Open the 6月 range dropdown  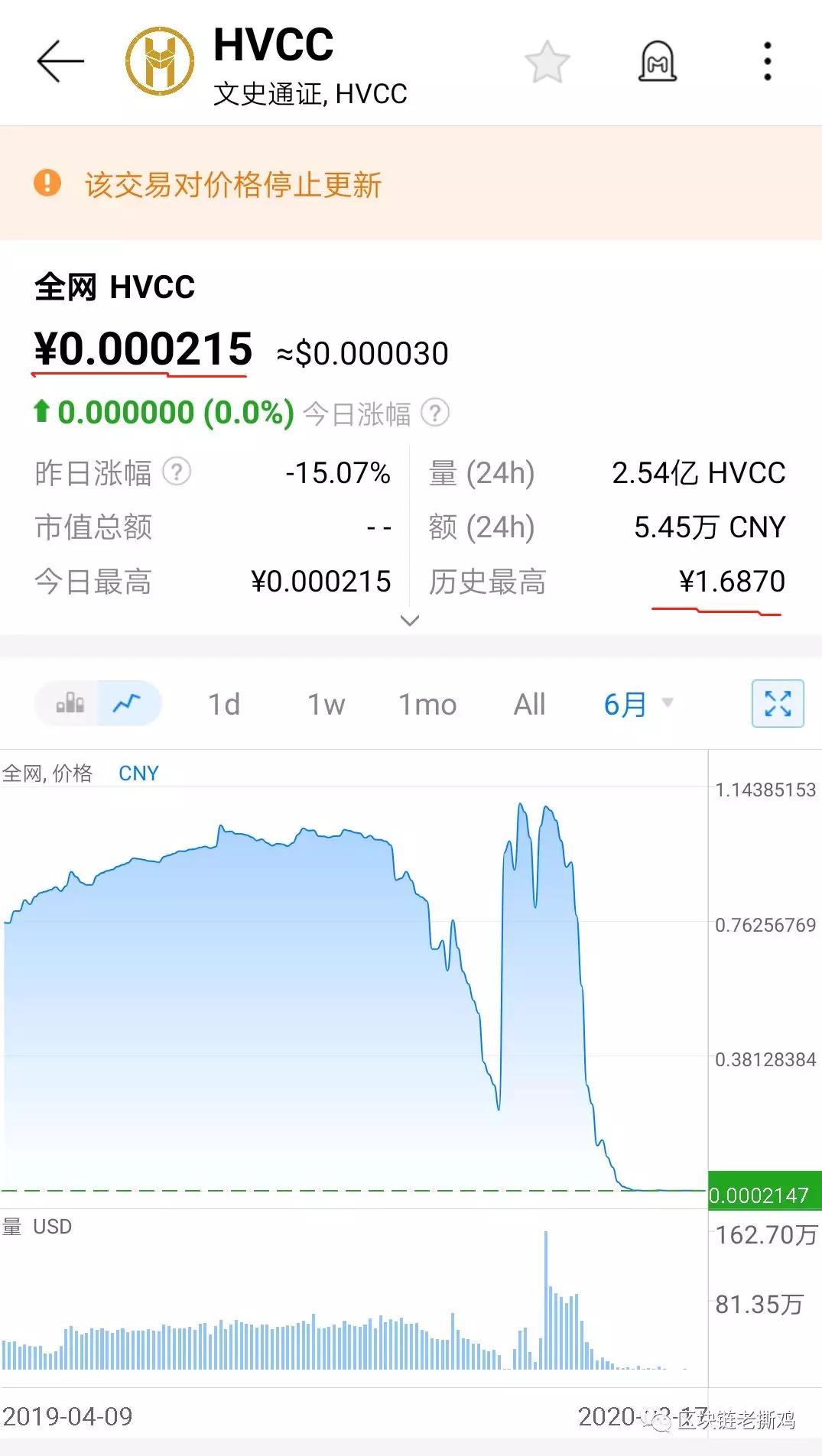(x=638, y=704)
